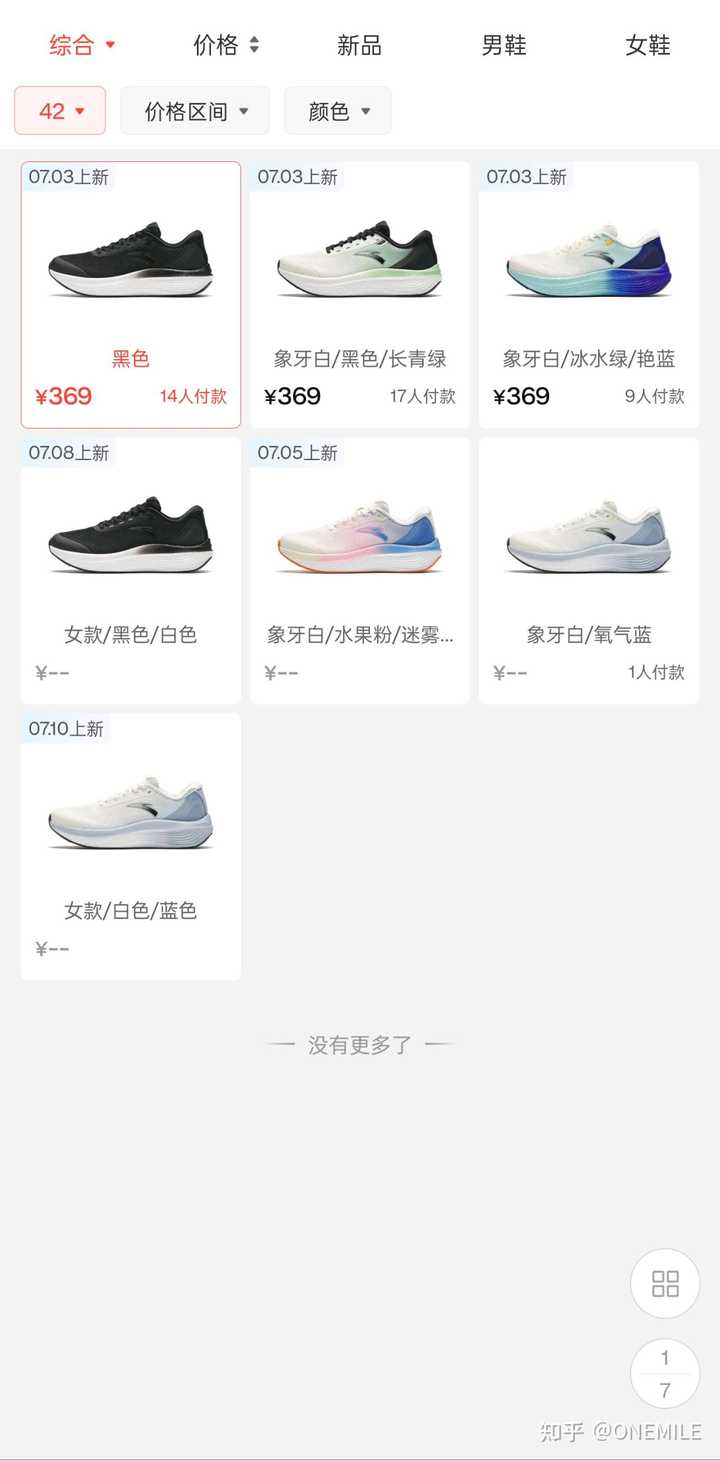
Task: Toggle the grid layout view button
Action: pyautogui.click(x=665, y=1284)
